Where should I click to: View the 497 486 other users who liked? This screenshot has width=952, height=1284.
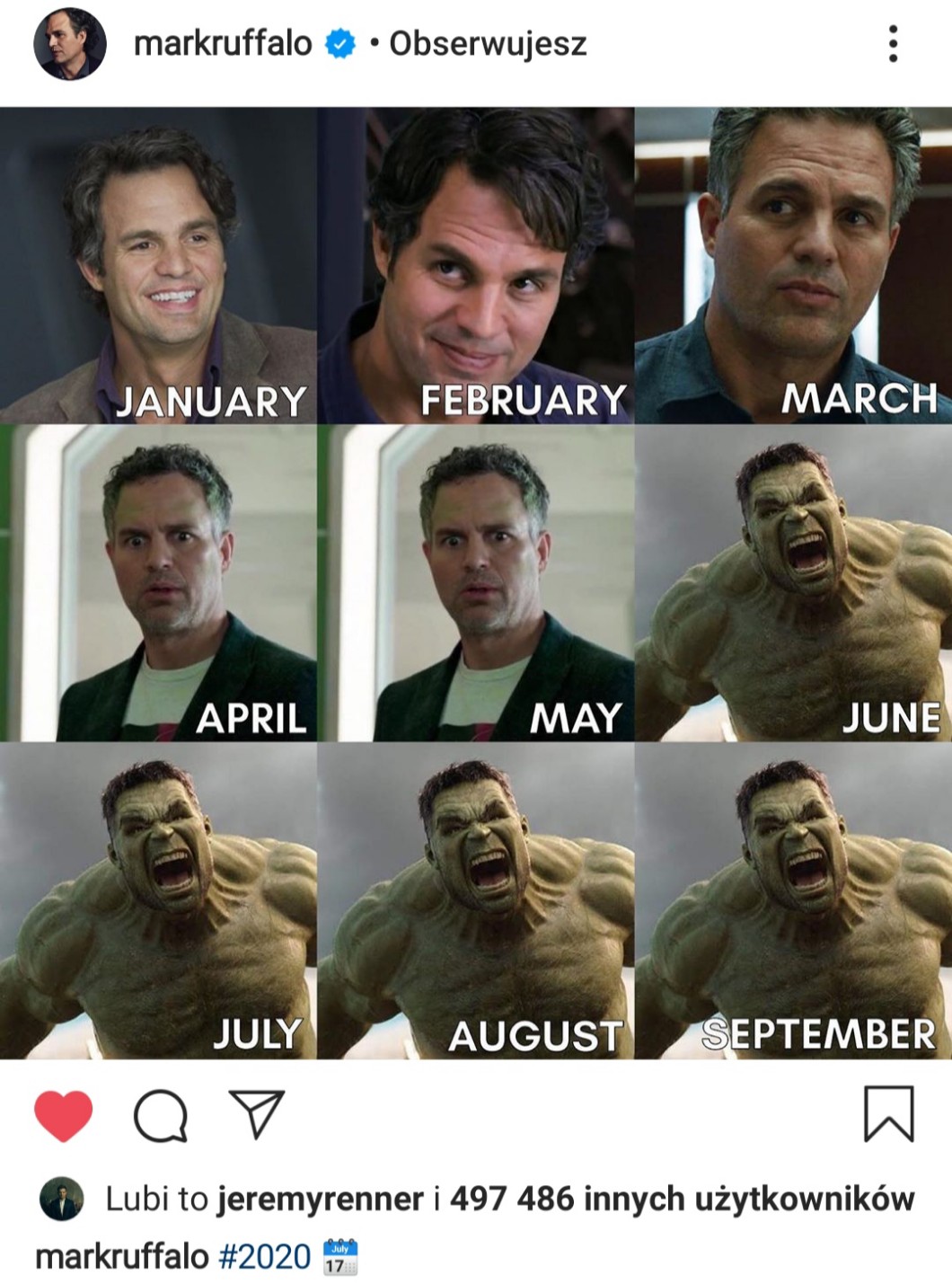point(682,1199)
